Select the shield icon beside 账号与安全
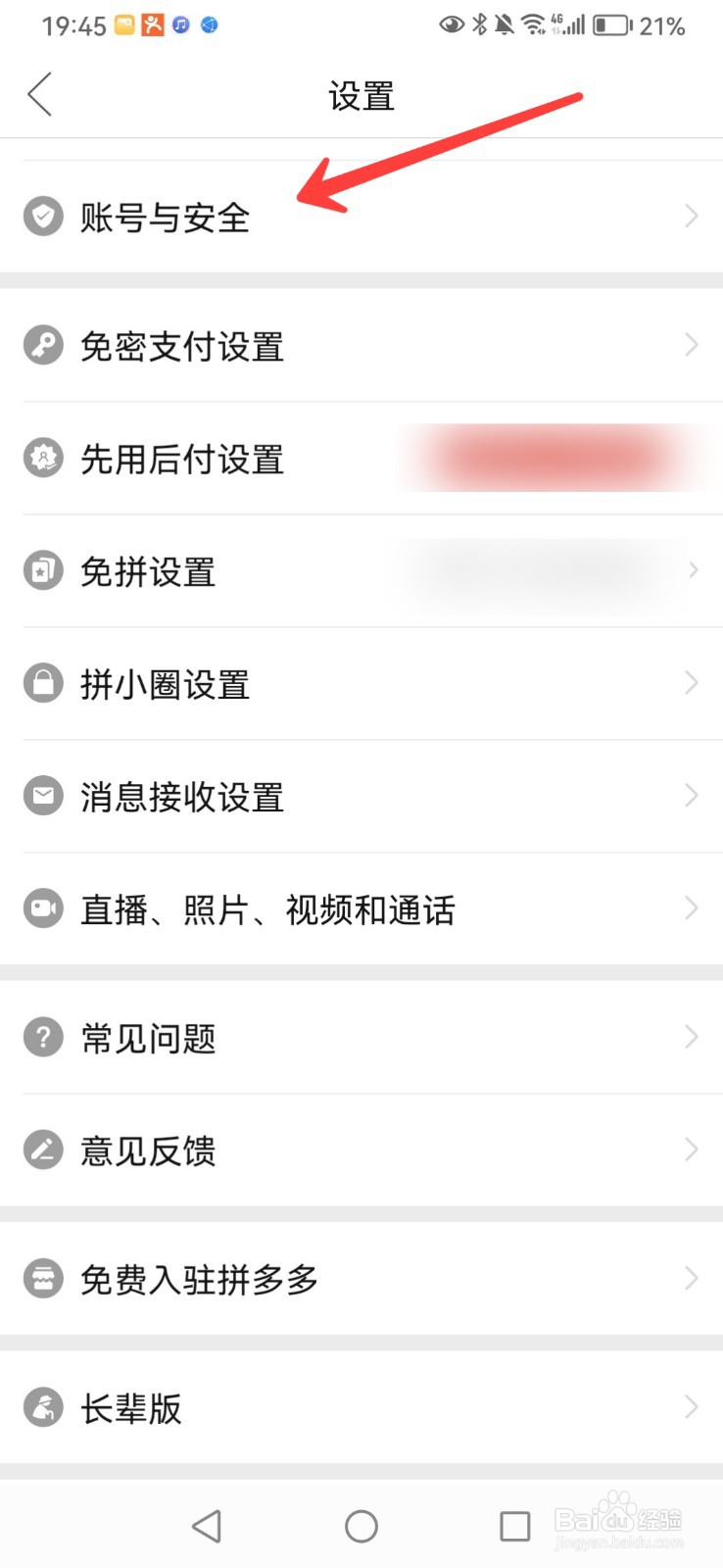The height and width of the screenshot is (1568, 723). click(x=43, y=217)
